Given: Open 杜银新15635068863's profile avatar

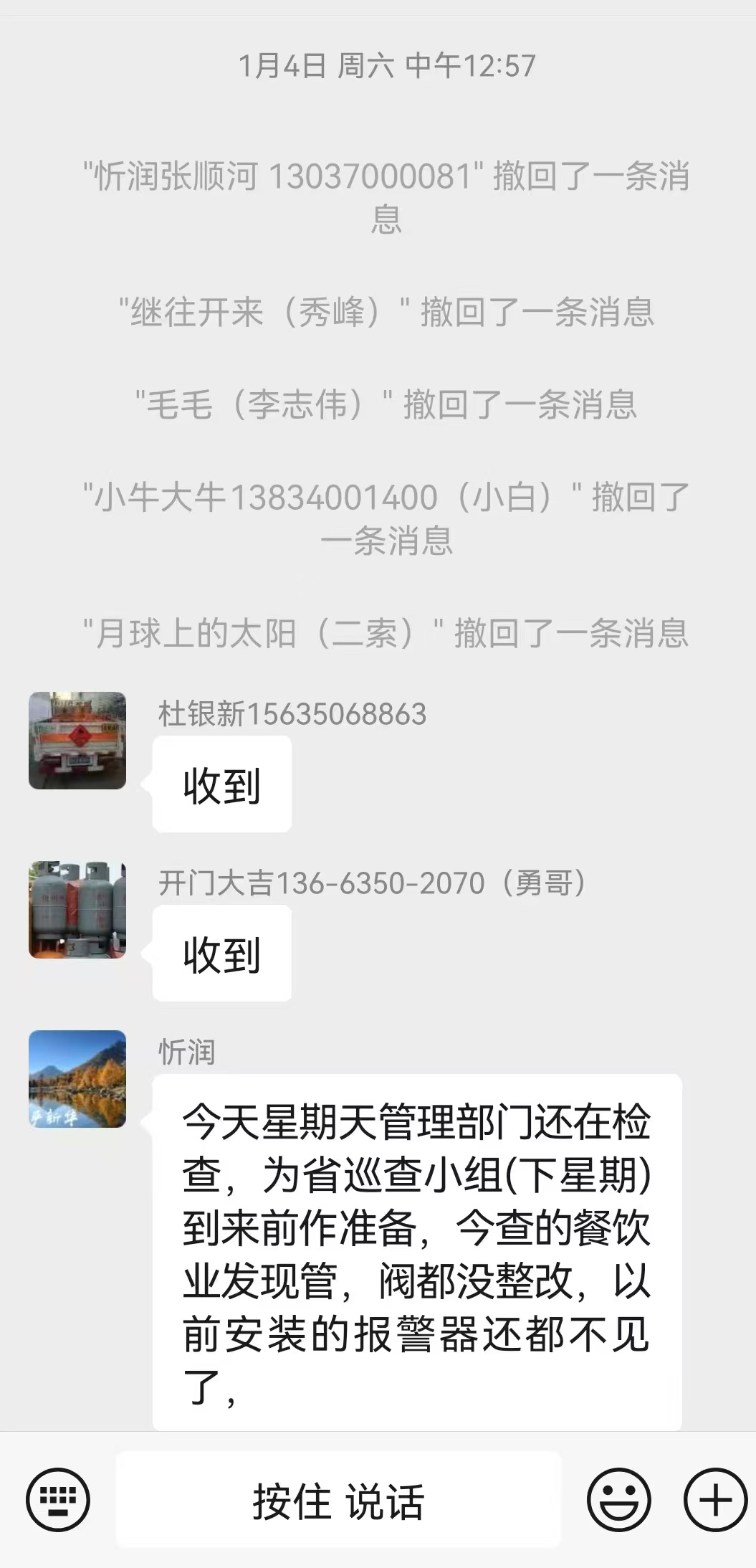Looking at the screenshot, I should pos(77,741).
